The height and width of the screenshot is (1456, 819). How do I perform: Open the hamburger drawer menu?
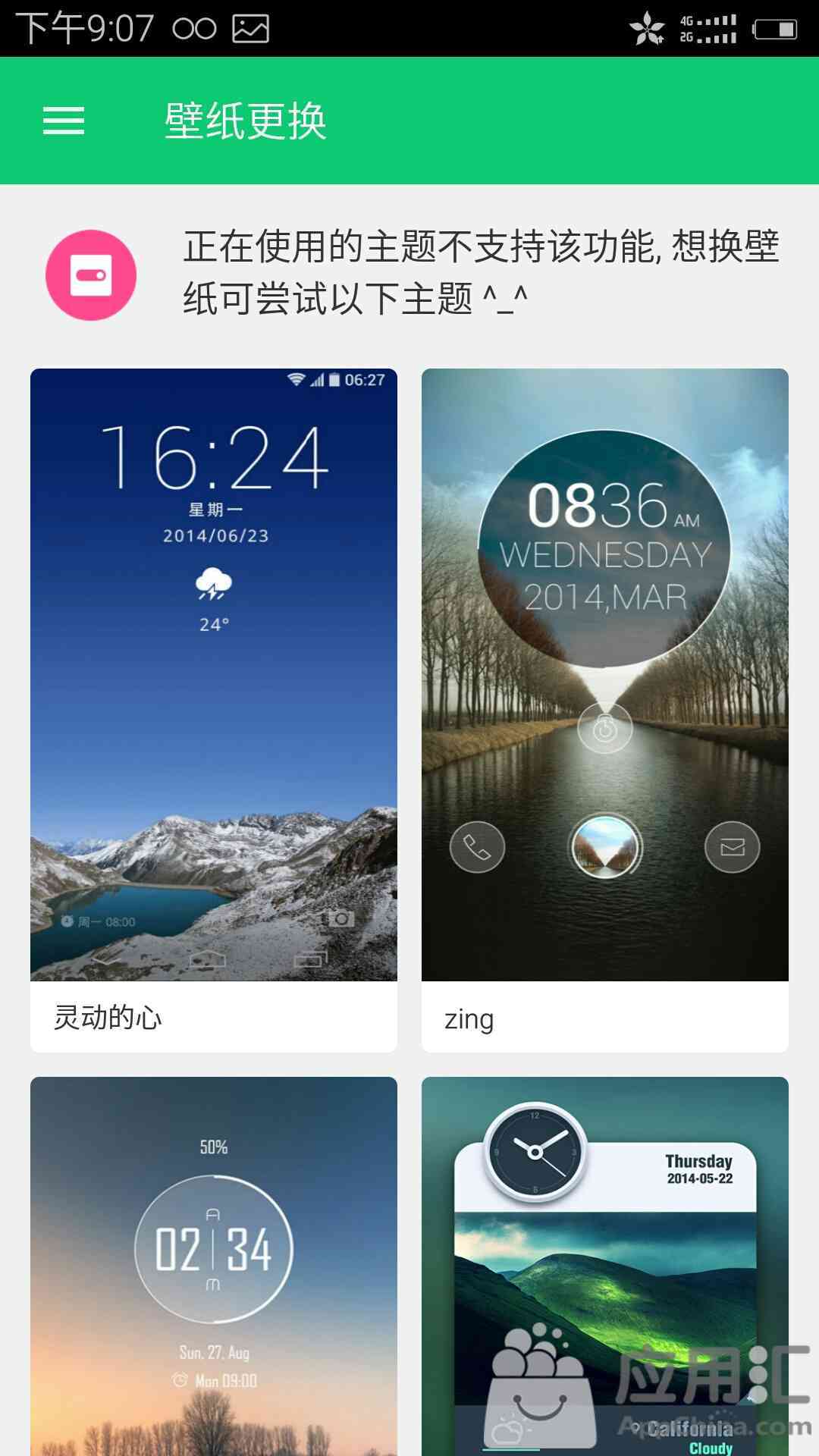coord(64,121)
